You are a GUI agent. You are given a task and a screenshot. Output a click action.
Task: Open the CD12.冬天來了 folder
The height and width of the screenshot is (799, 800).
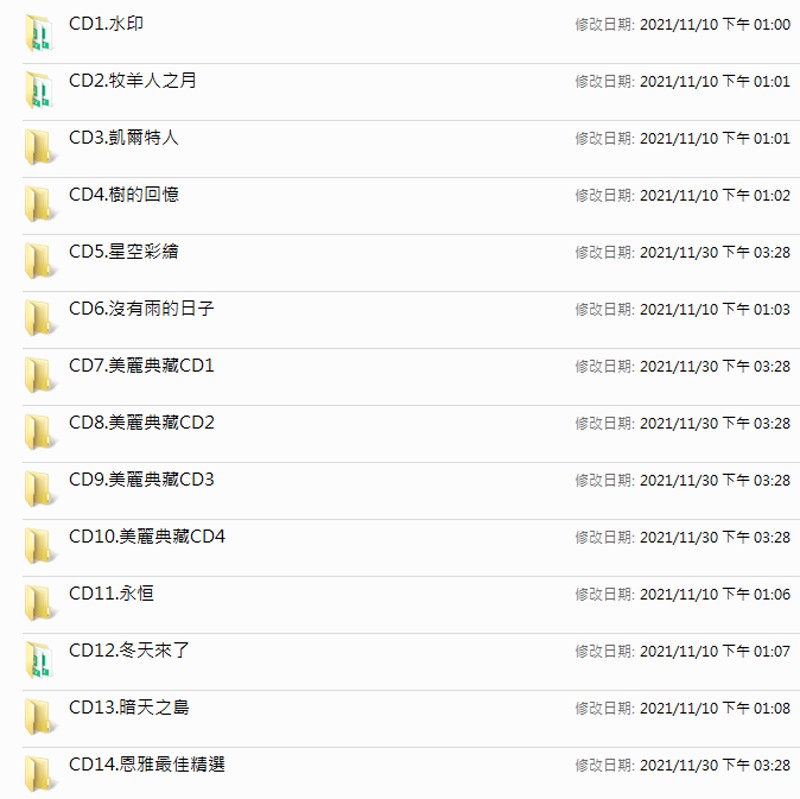point(129,651)
